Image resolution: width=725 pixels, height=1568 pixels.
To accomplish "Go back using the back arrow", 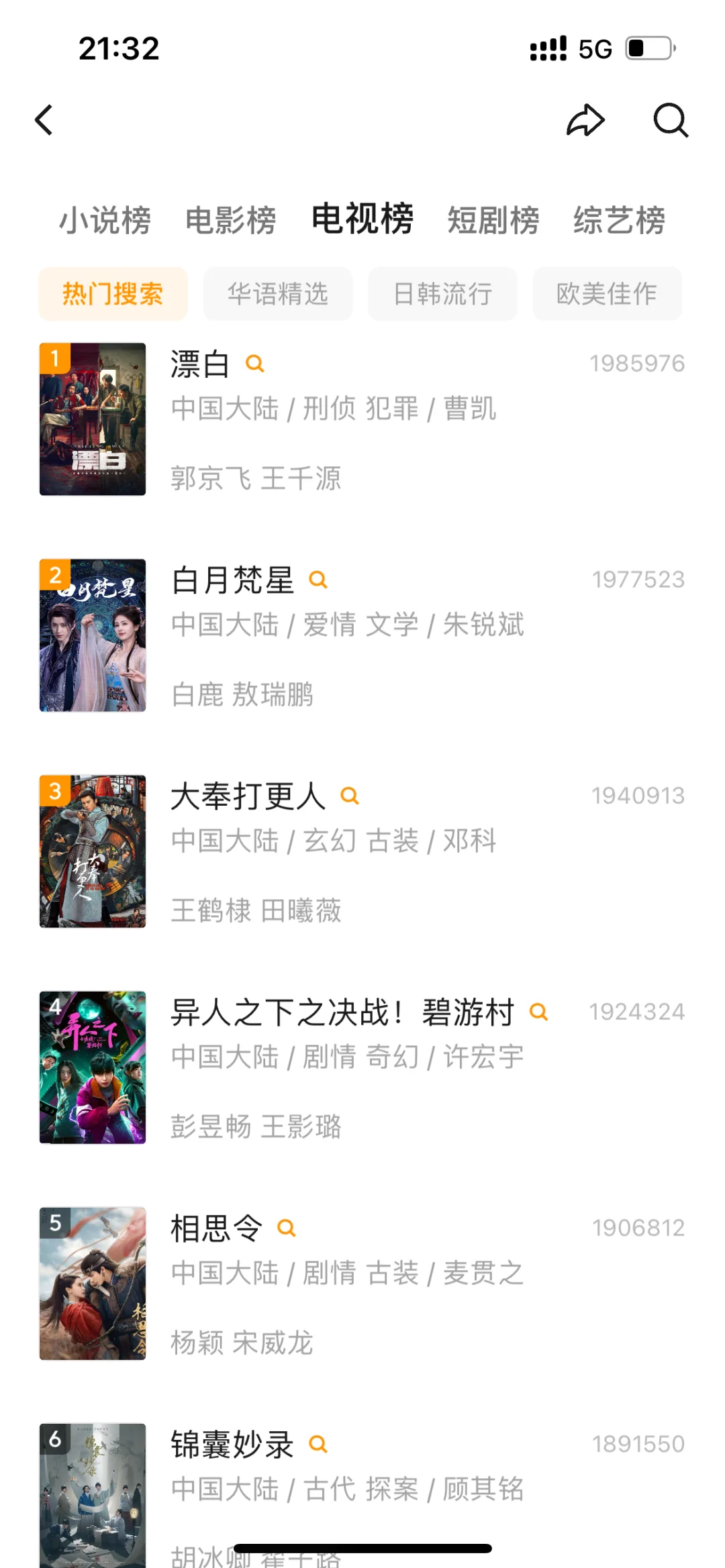I will pos(44,121).
